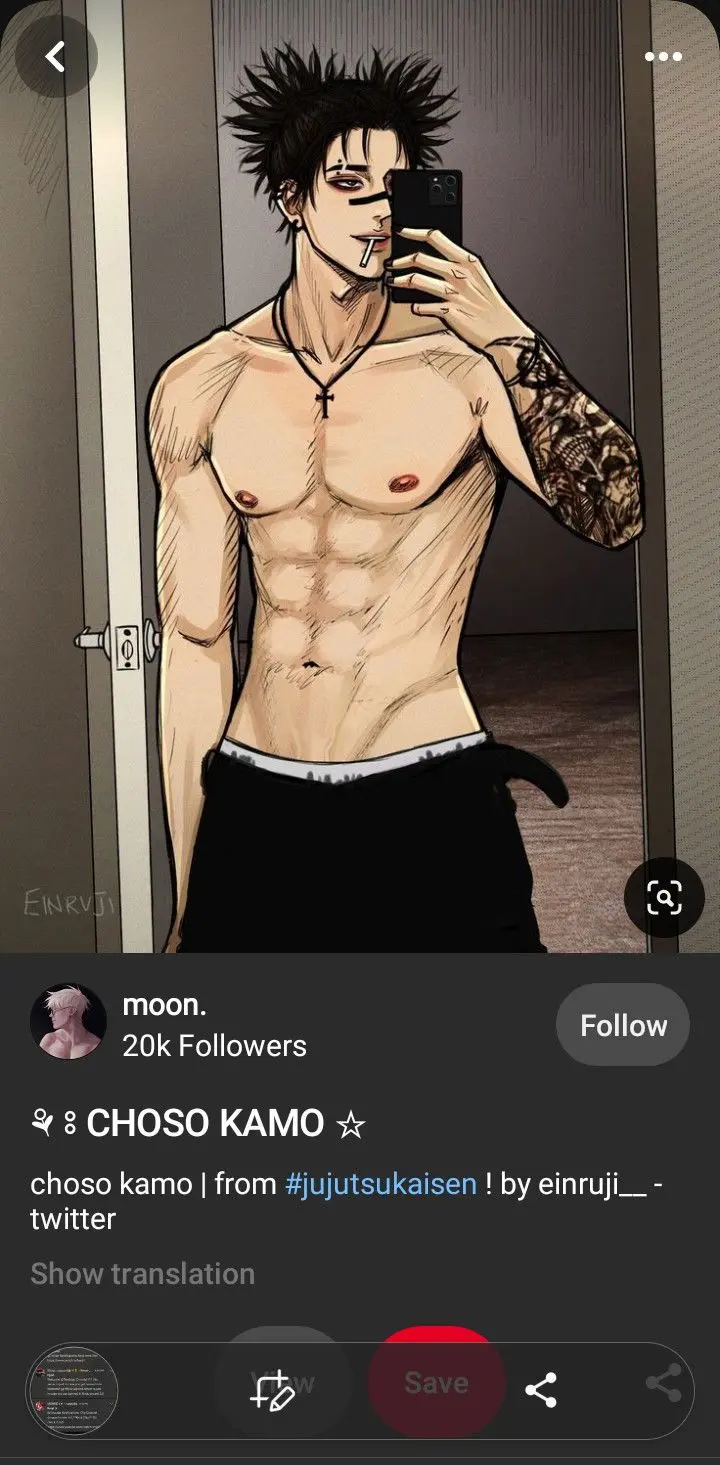Start visual search with the lens icon
720x1465 pixels.
[x=664, y=898]
